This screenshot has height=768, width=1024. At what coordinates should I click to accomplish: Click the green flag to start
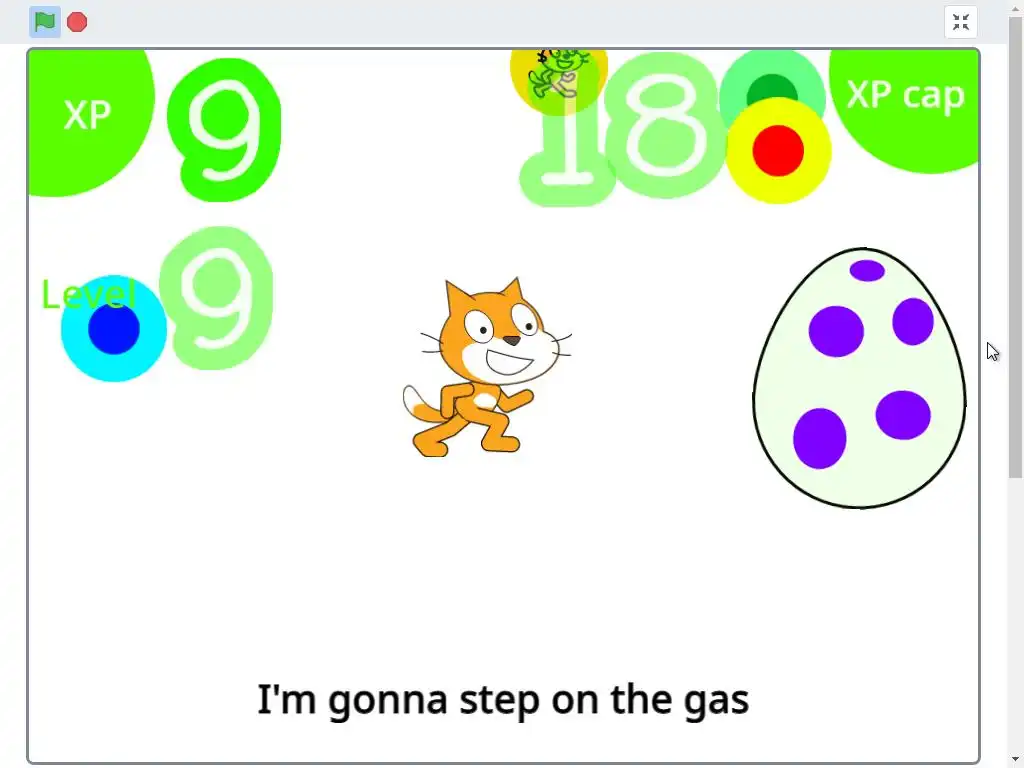[45, 22]
